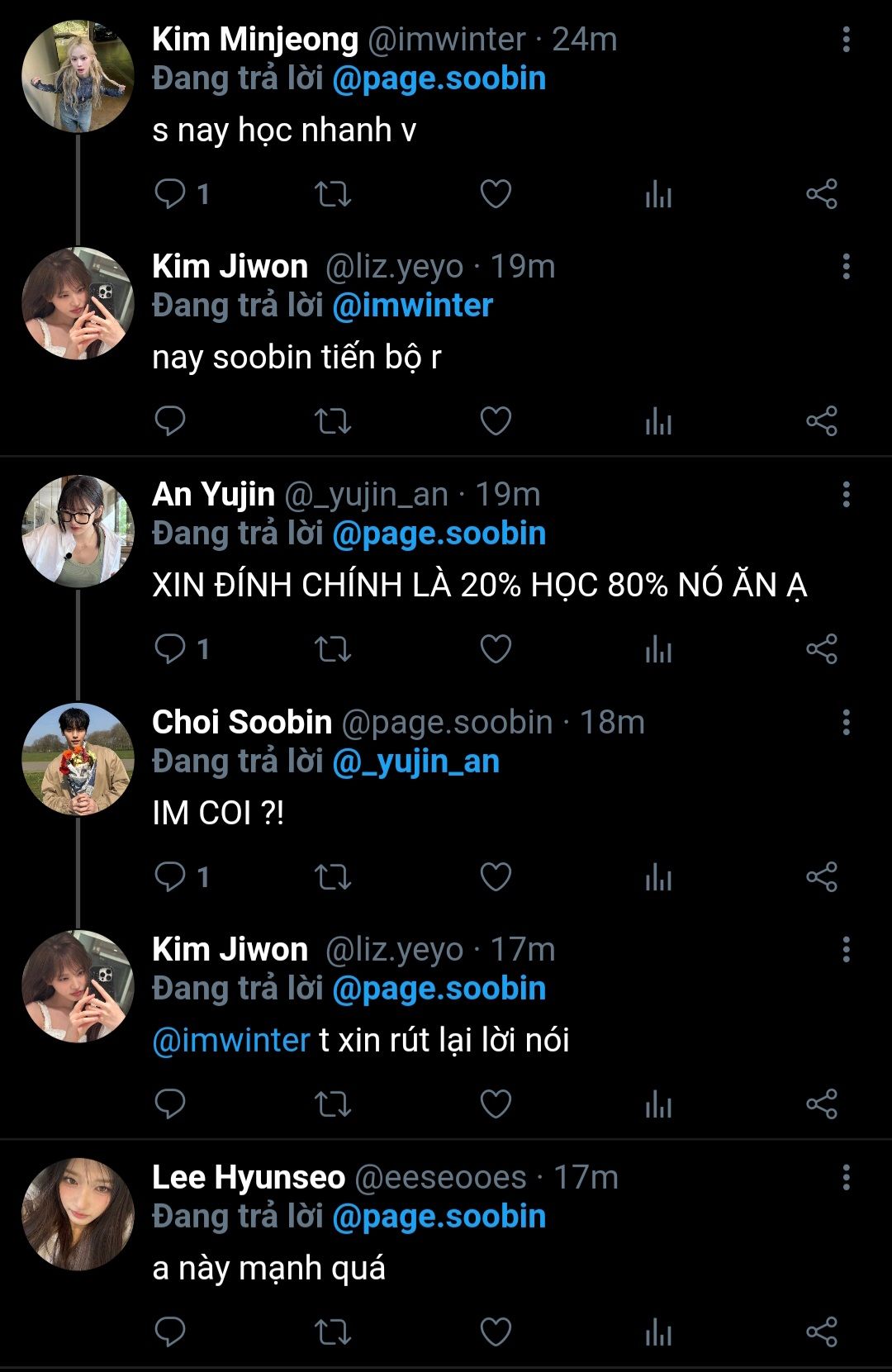Open @page.soobin link in Kim Minjeong's reply
Screen dimensions: 892x1372
pos(439,78)
